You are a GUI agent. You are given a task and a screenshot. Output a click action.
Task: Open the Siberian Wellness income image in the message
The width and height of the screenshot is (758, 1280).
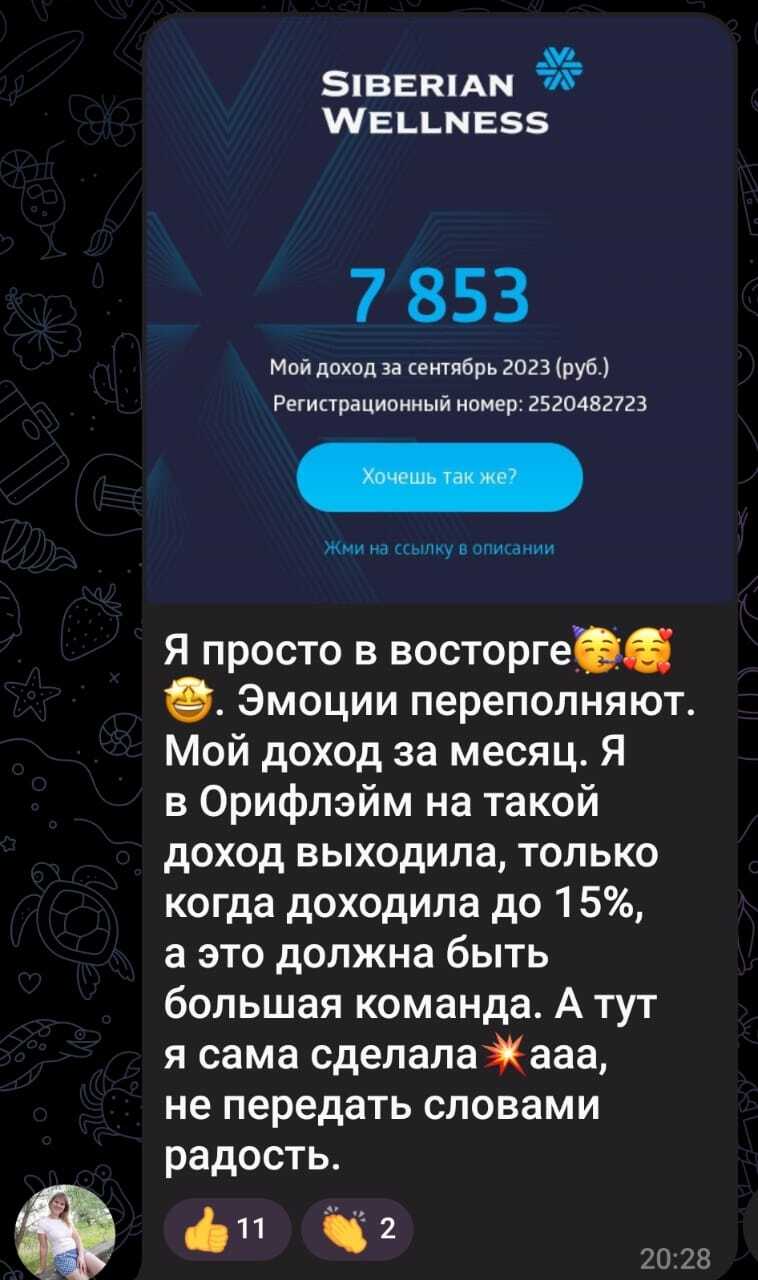440,310
